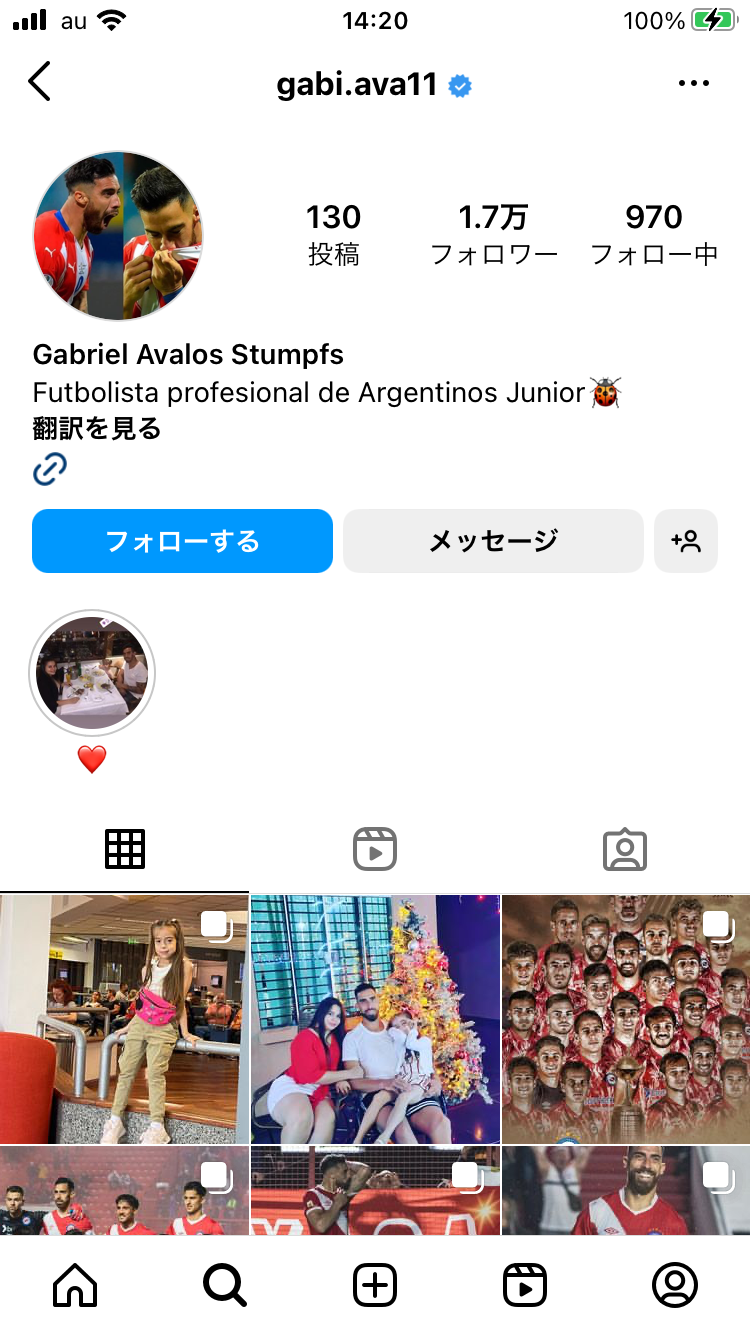Switch to the Reels tab on the profile
Viewport: 750px width, 1334px height.
point(375,849)
